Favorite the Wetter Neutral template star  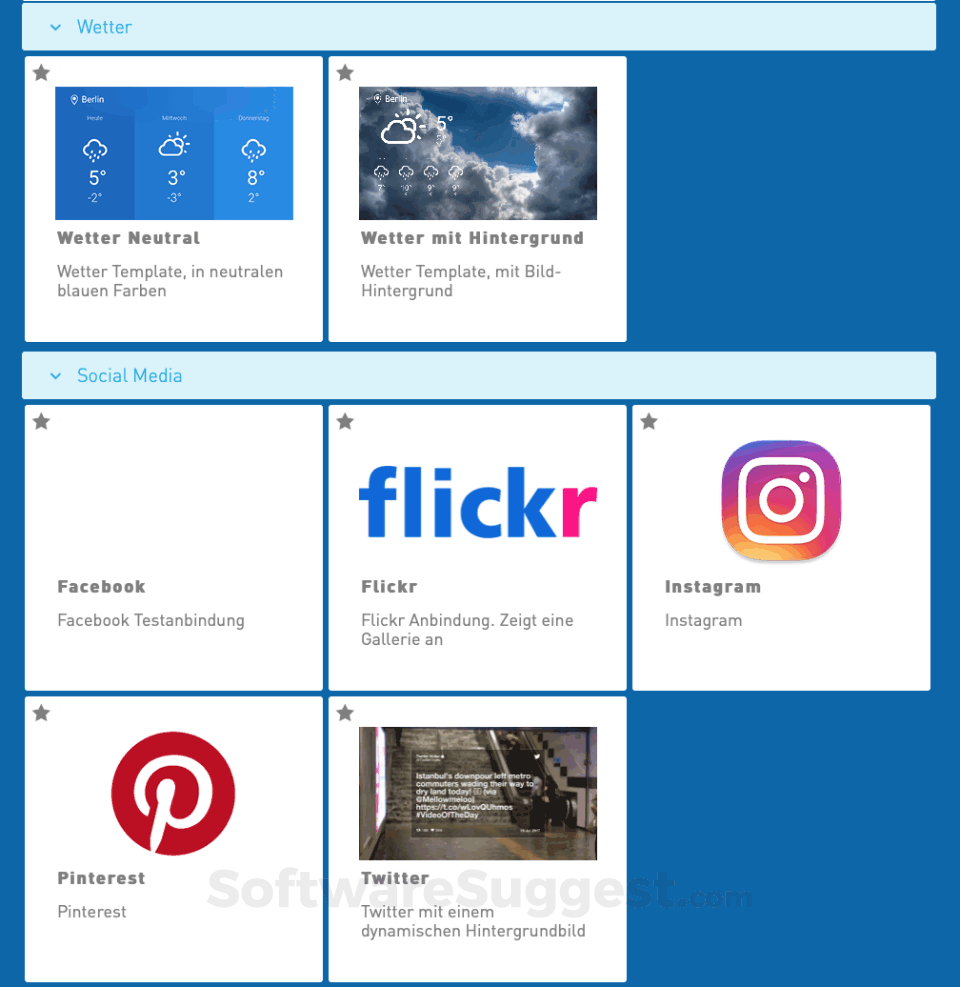point(41,73)
